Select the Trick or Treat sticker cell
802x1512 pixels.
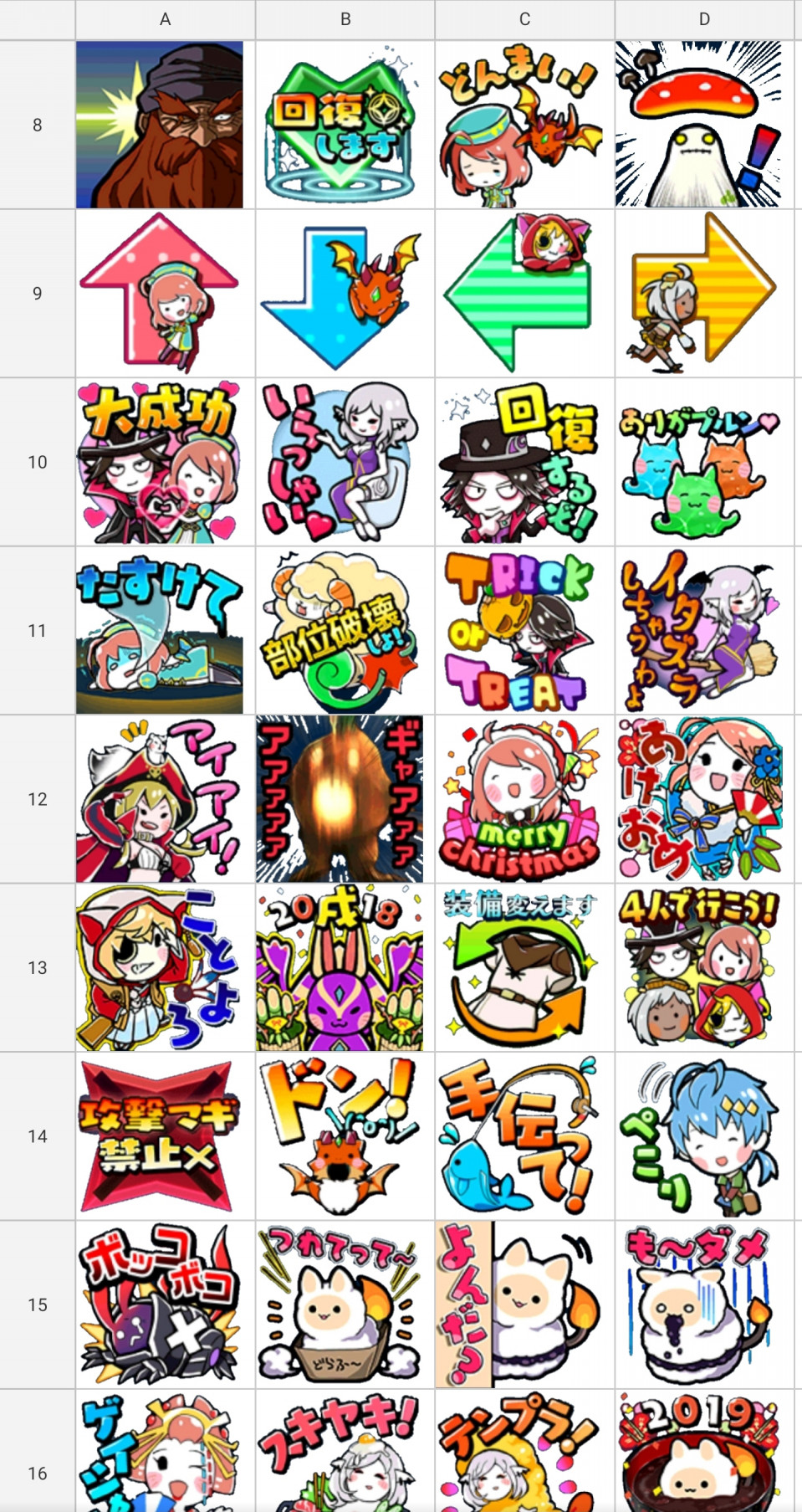tap(520, 630)
